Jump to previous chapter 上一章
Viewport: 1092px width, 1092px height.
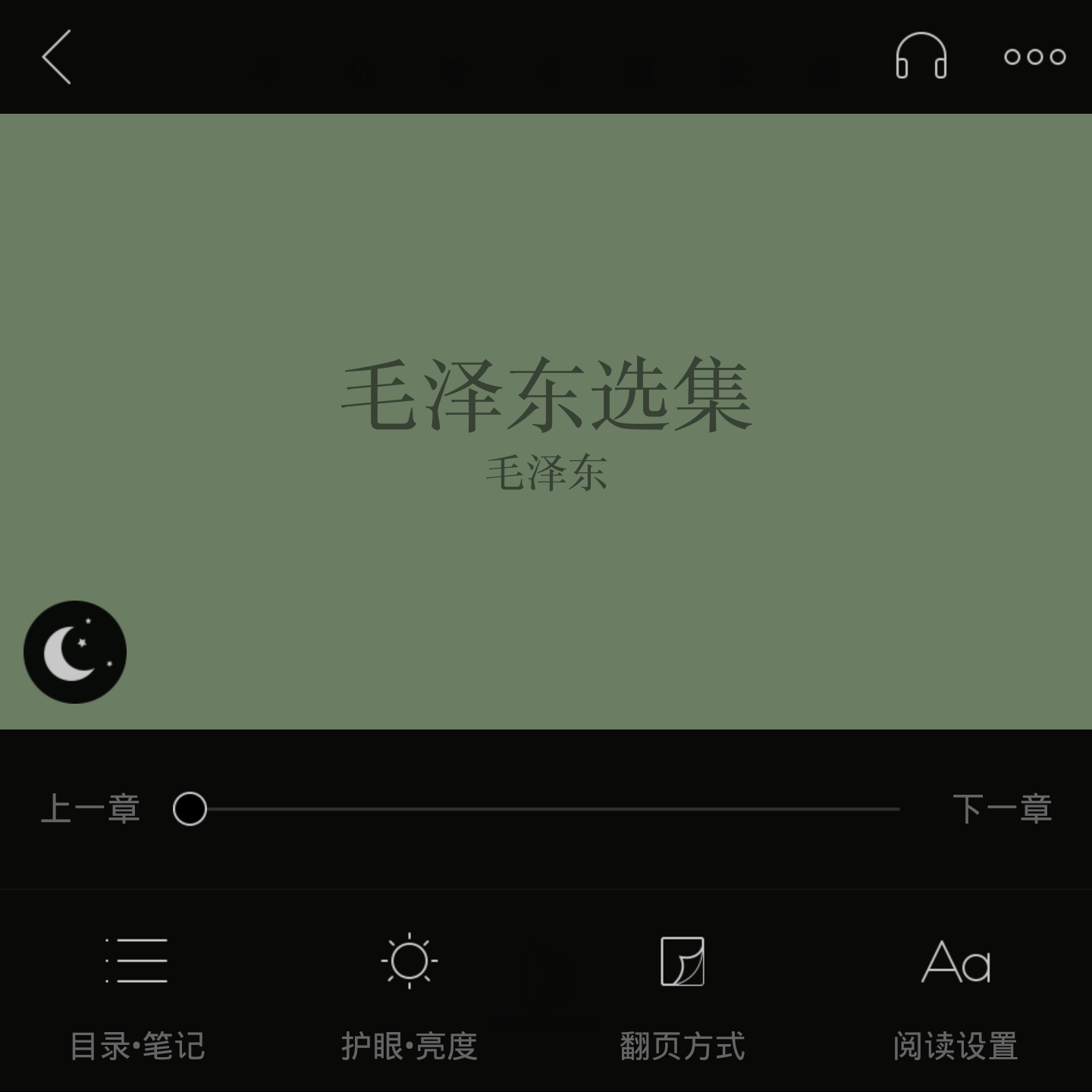[90, 809]
